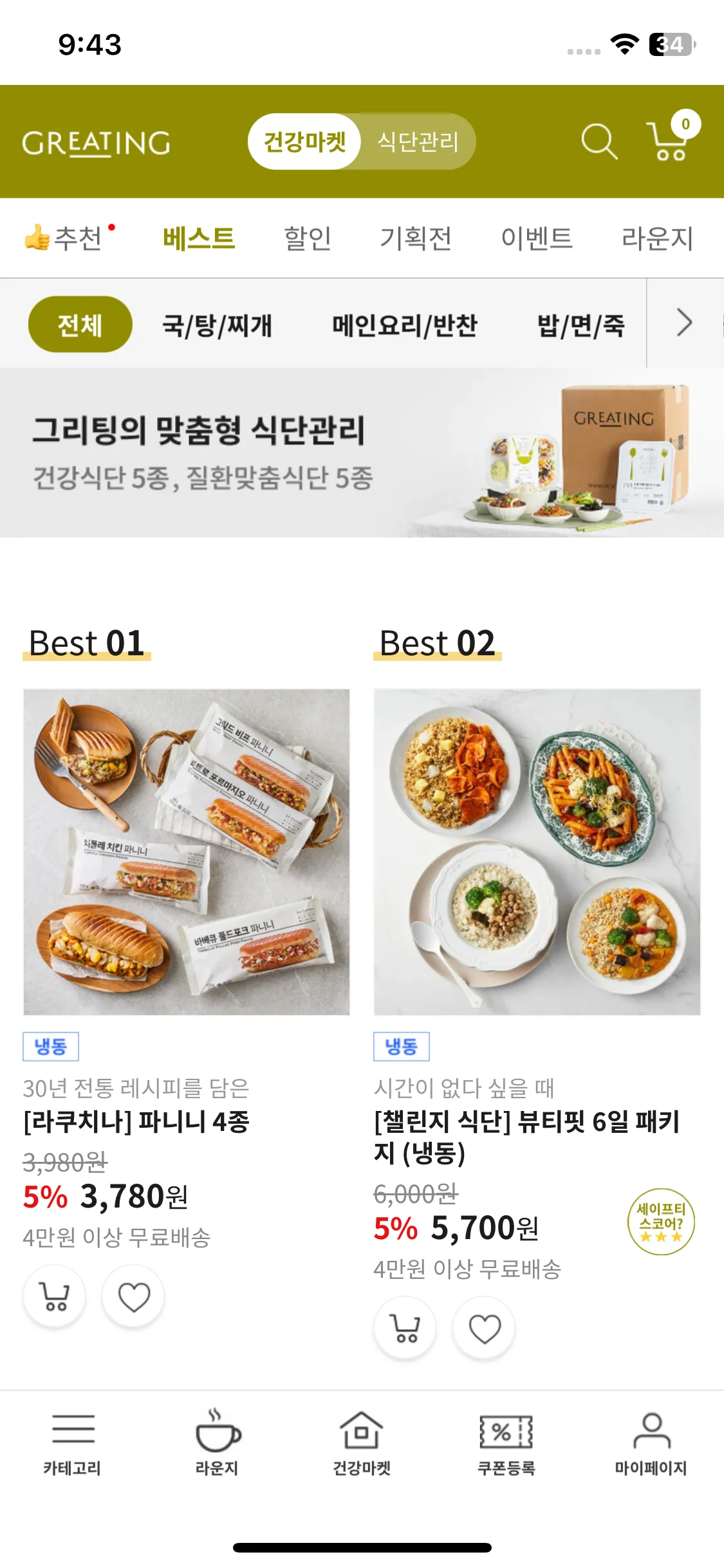Open the 할인 tab

(308, 238)
